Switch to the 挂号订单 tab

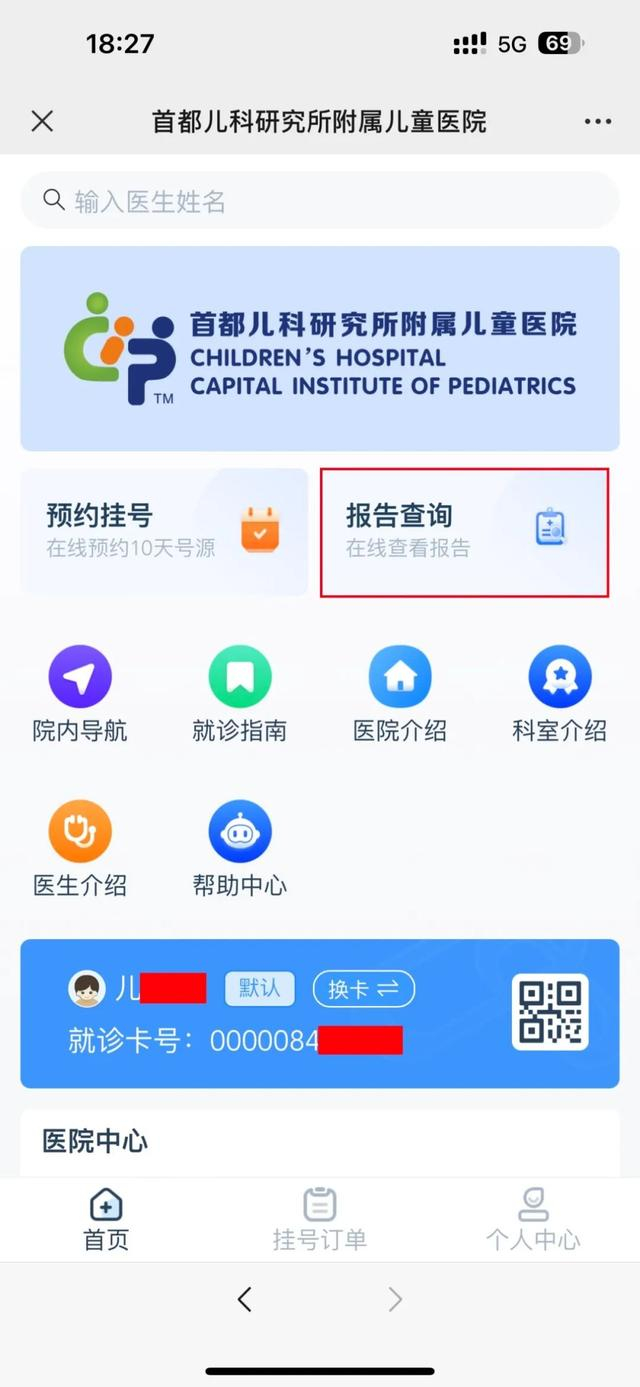320,1220
